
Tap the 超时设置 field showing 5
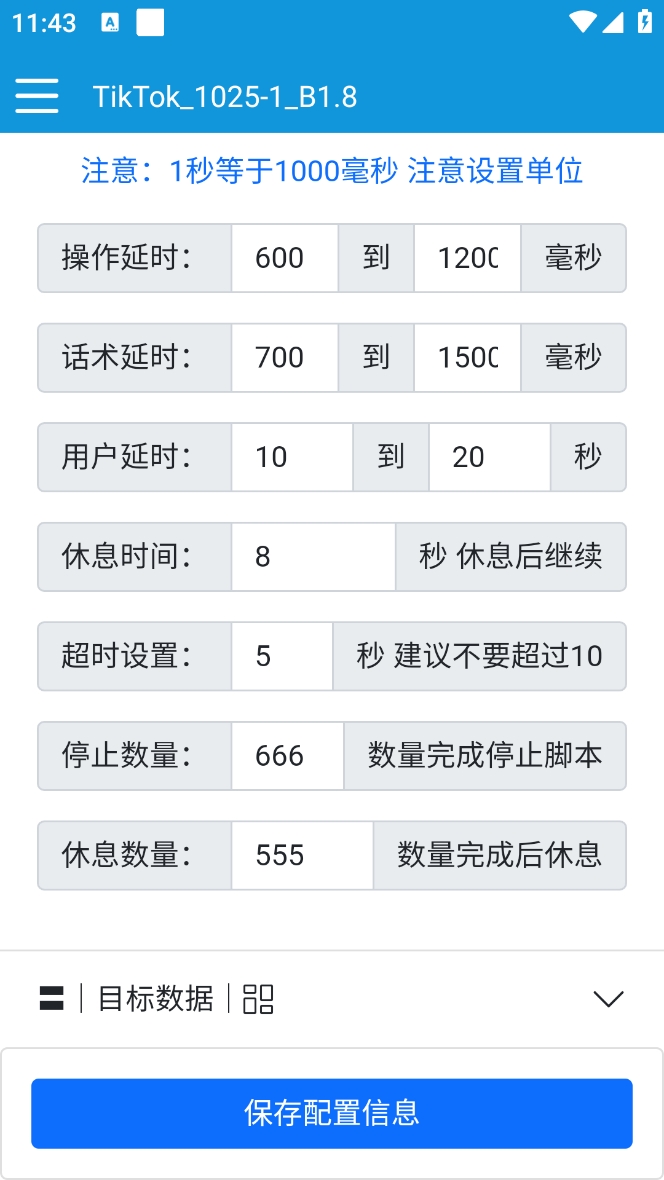282,655
